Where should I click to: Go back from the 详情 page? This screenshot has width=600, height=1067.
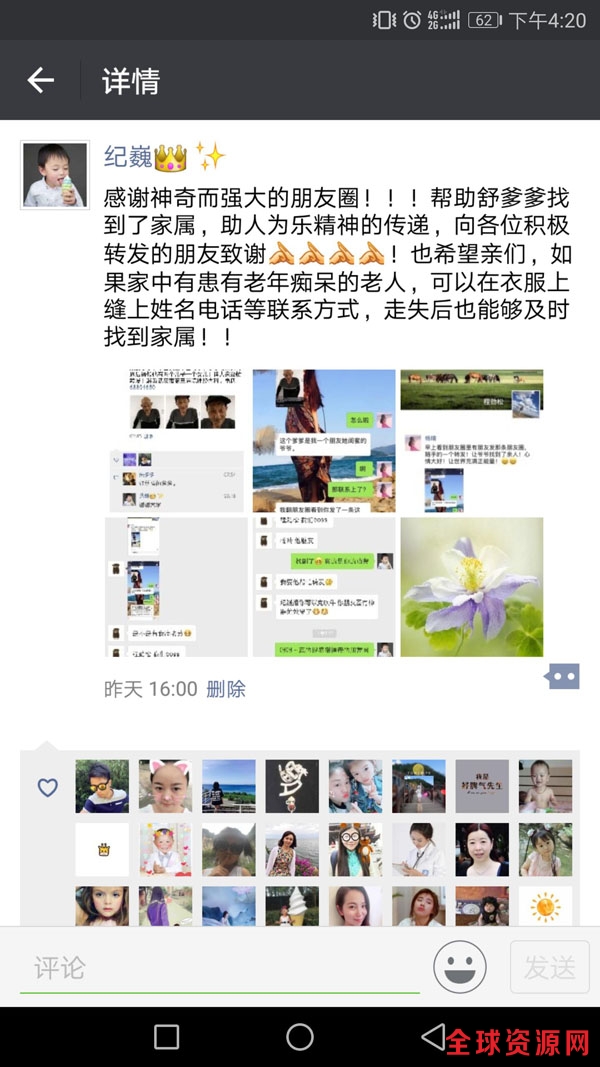(40, 81)
